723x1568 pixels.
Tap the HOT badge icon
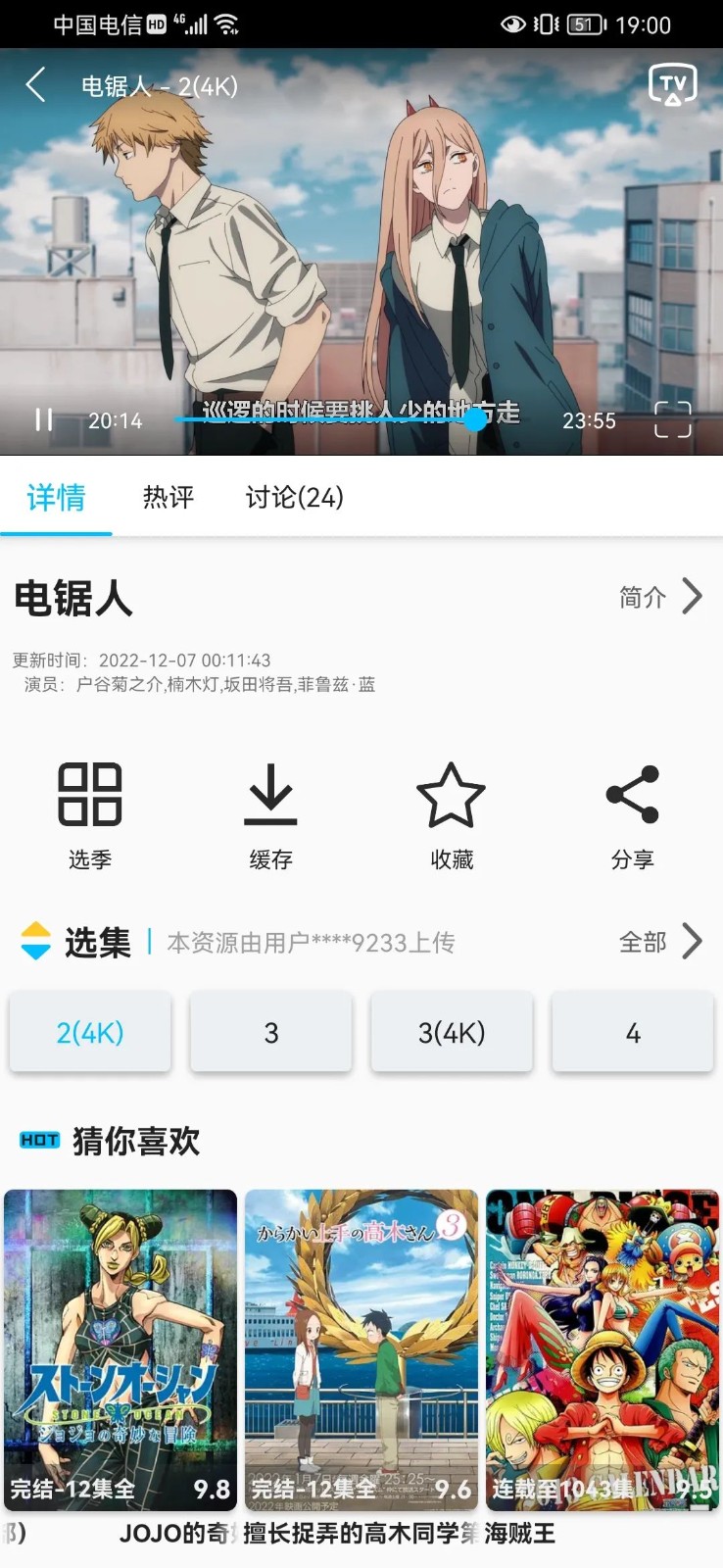(39, 1140)
